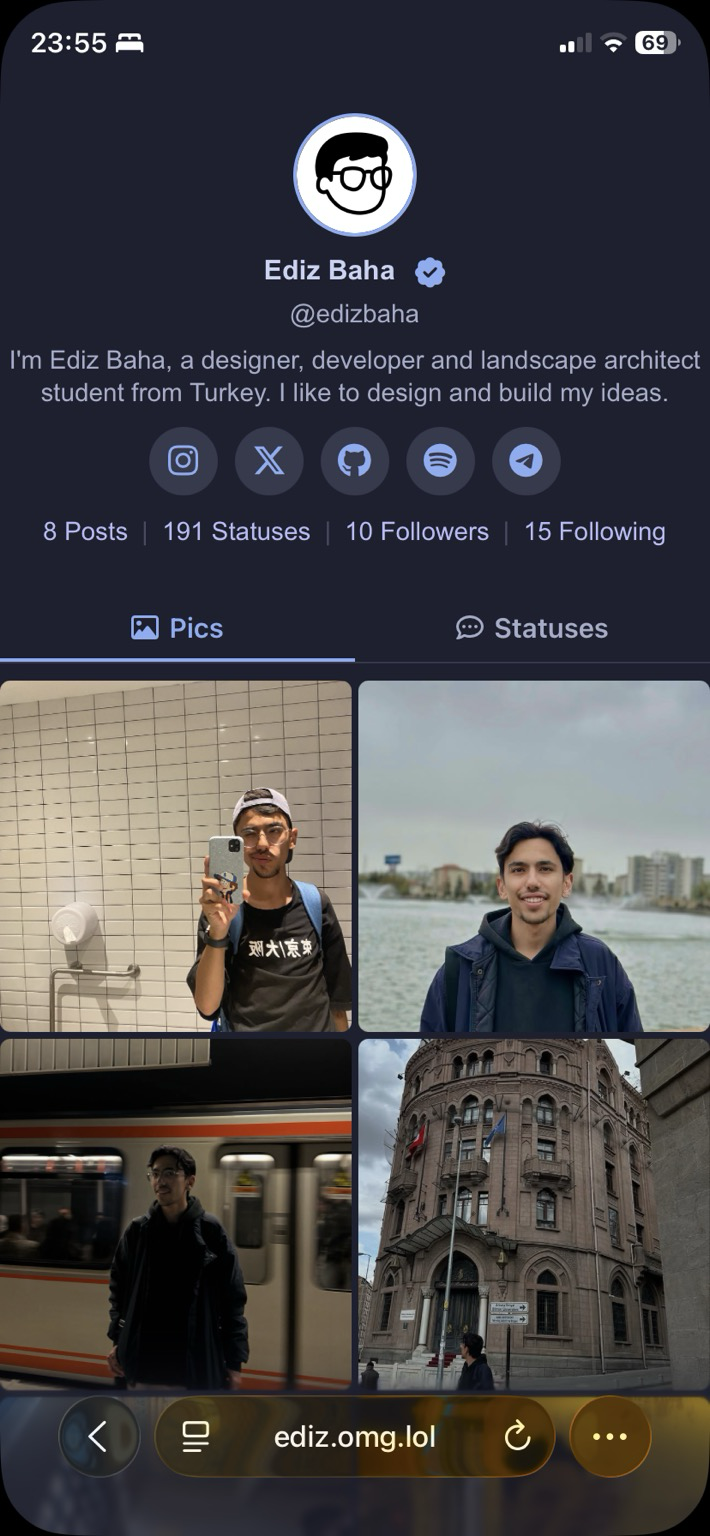Open the Telegram link icon
710x1536 pixels.
pos(526,461)
